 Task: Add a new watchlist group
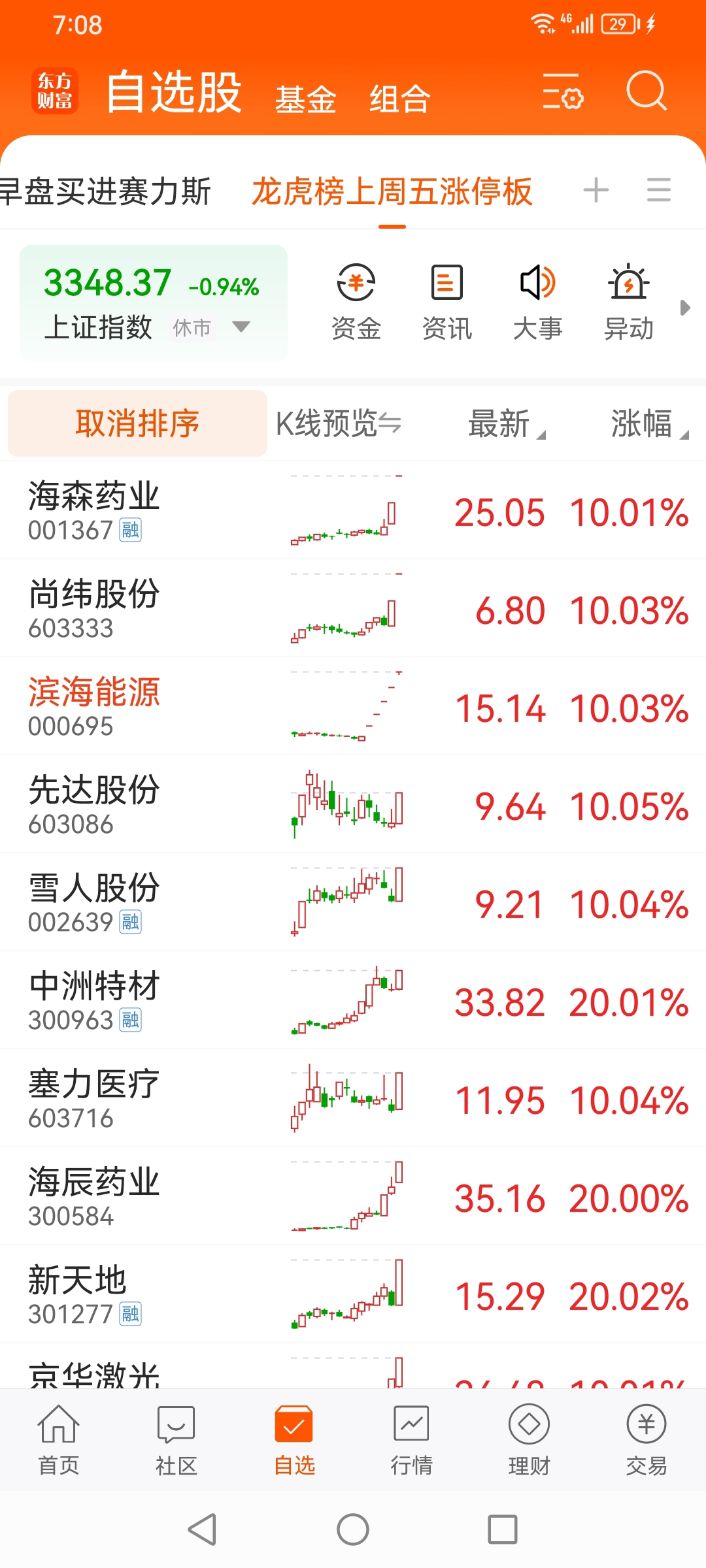[x=596, y=190]
